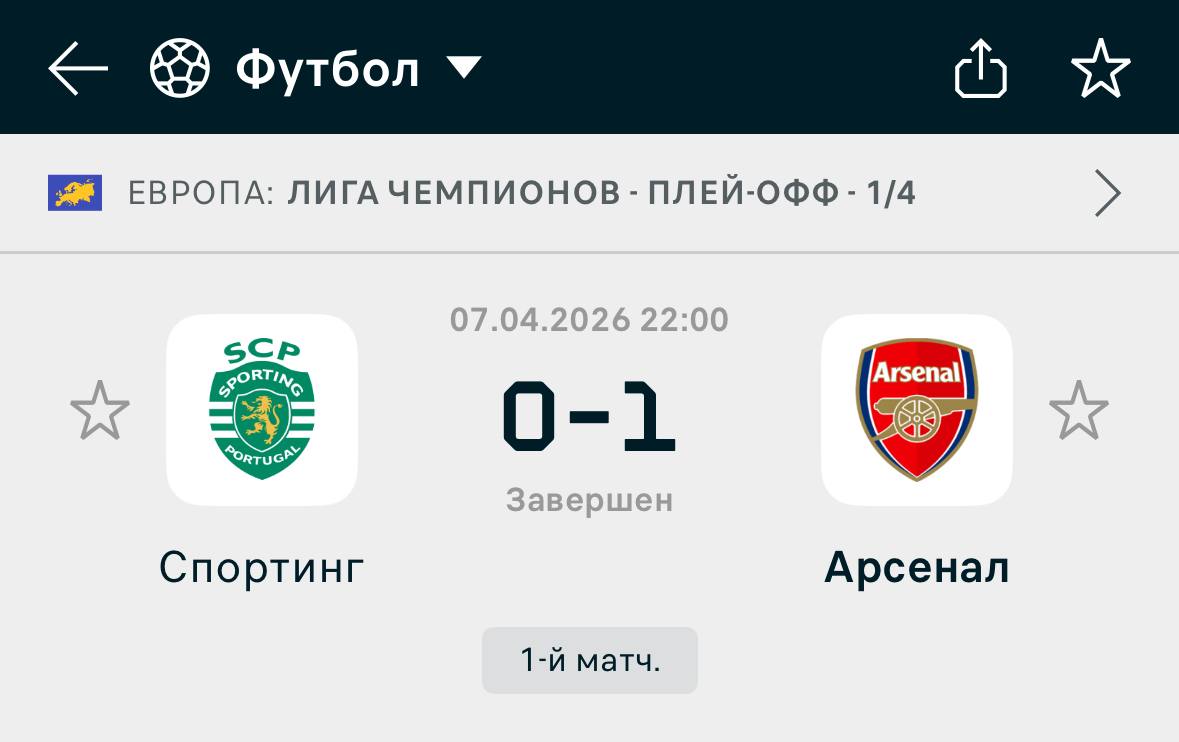Go back using the arrow
Viewport: 1179px width, 742px height.
[78, 69]
